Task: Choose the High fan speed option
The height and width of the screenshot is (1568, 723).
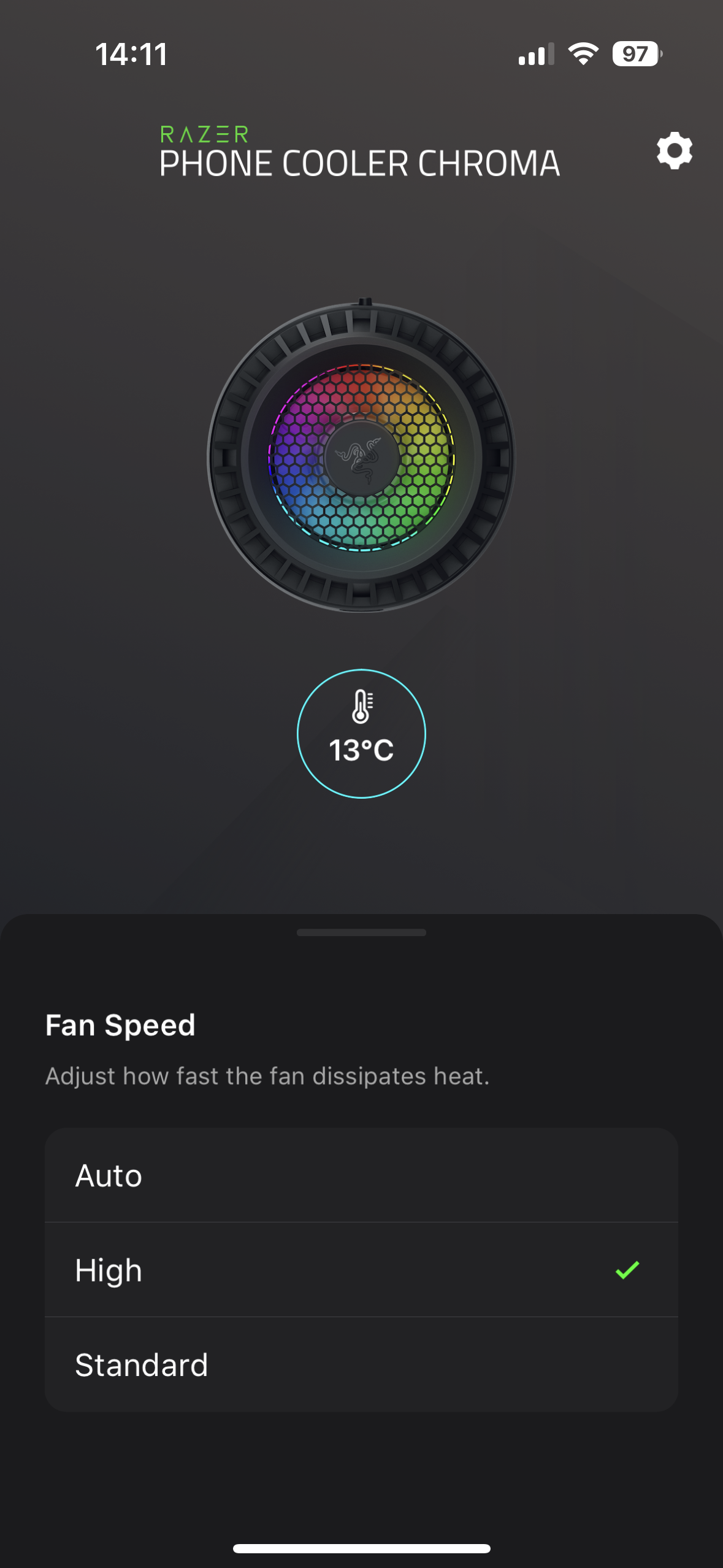Action: pos(361,1270)
